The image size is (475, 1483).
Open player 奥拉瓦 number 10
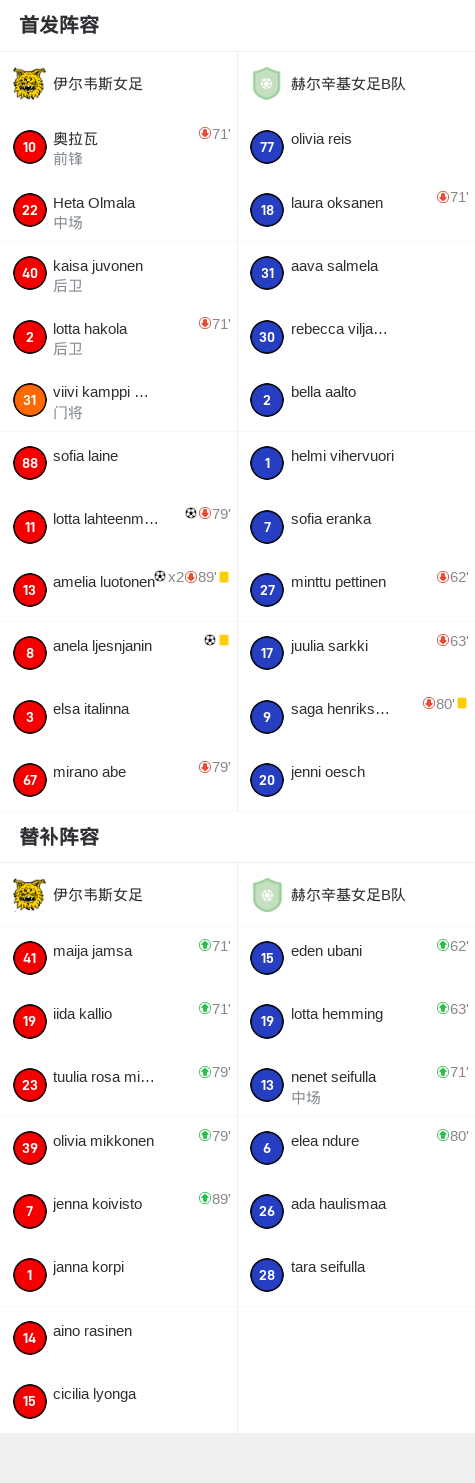pos(118,147)
